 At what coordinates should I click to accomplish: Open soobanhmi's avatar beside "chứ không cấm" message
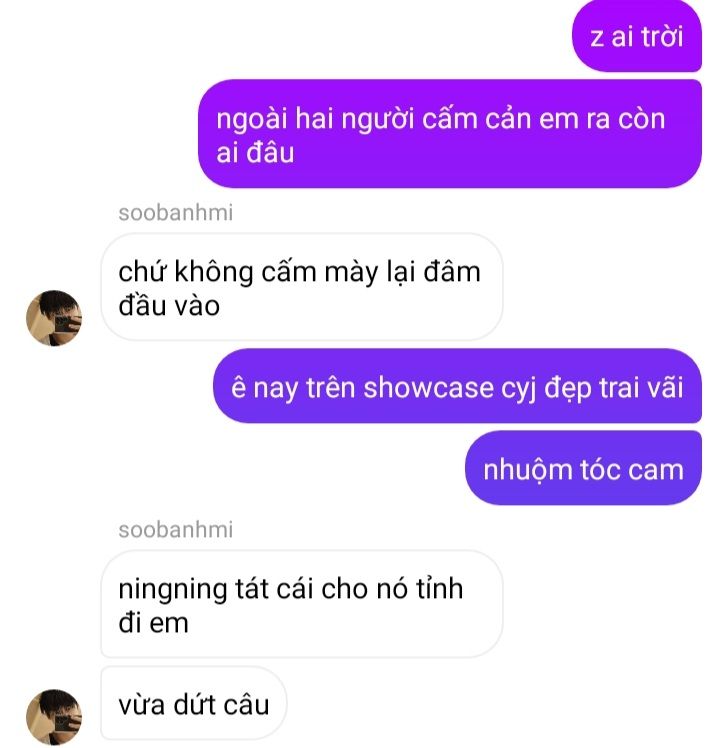pos(53,319)
